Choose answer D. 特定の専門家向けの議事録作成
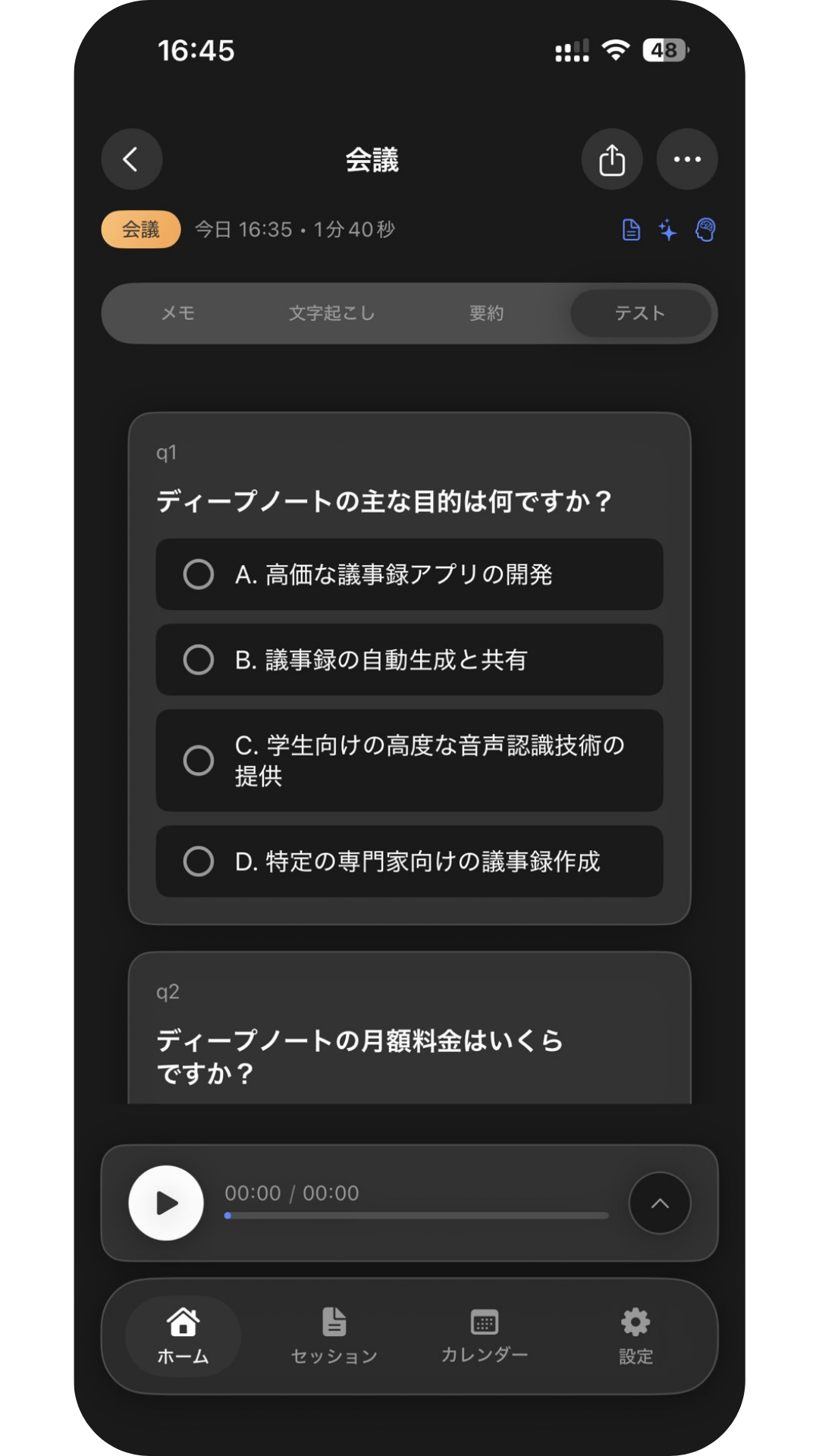The height and width of the screenshot is (1456, 819). [409, 861]
